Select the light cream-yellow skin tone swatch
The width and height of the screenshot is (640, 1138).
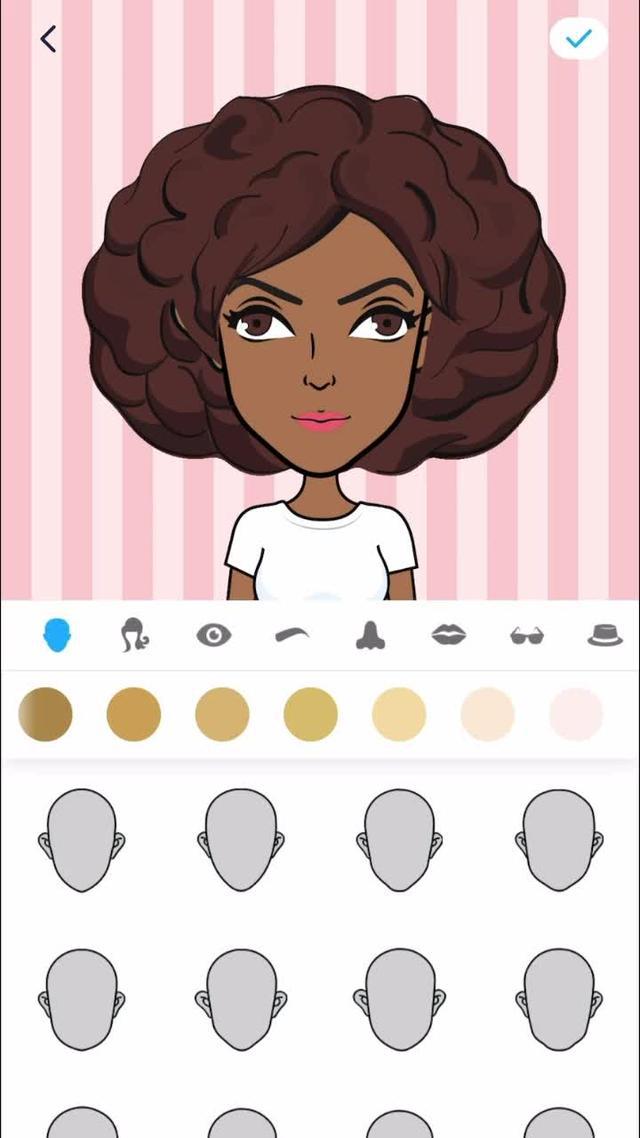pos(399,714)
